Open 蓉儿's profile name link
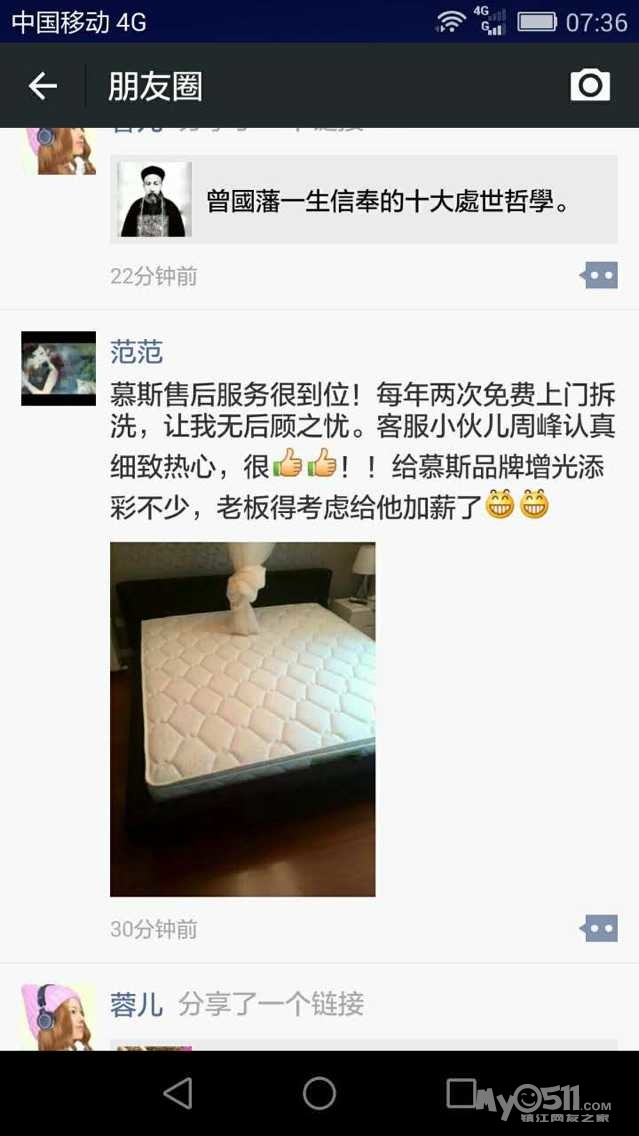This screenshot has width=639, height=1136. click(x=136, y=1004)
